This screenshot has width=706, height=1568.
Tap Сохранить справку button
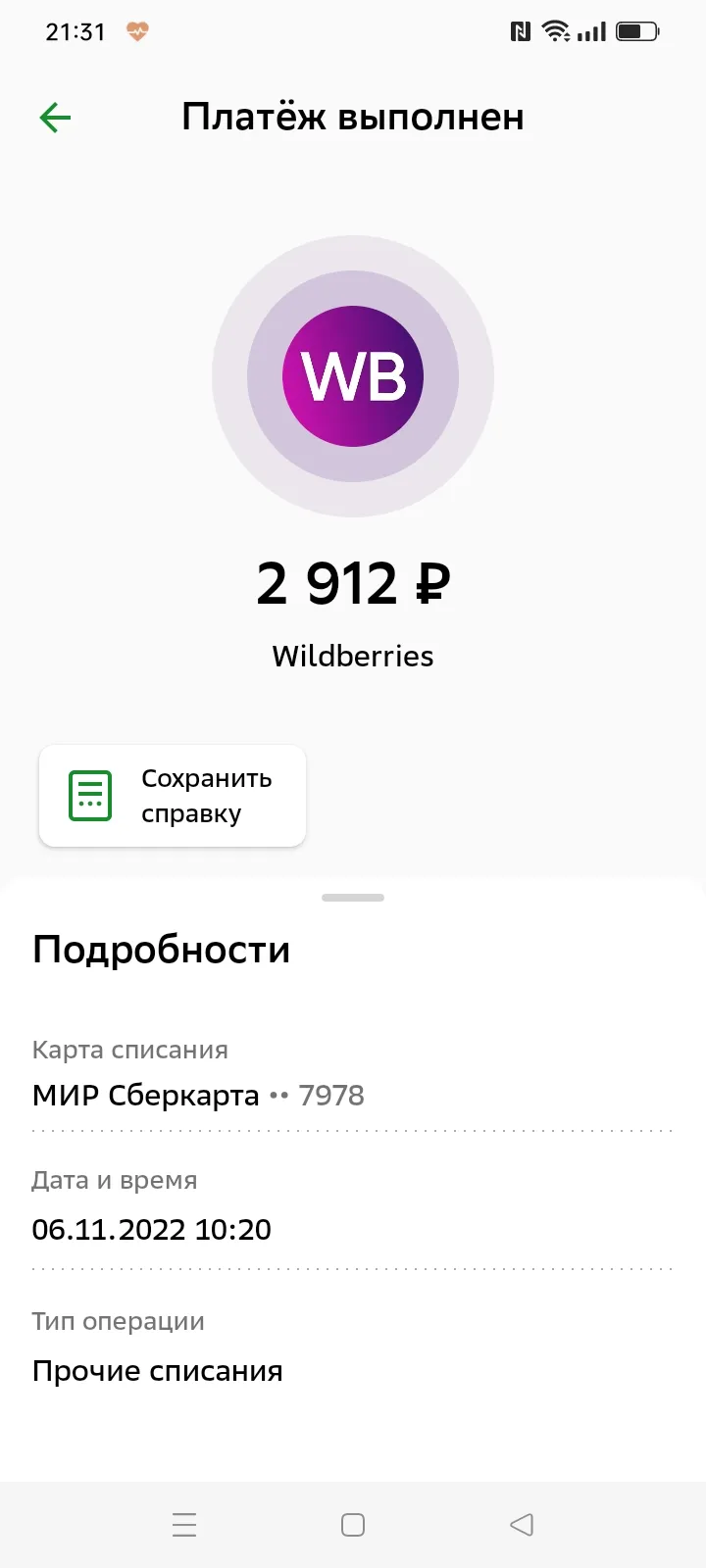pyautogui.click(x=173, y=796)
